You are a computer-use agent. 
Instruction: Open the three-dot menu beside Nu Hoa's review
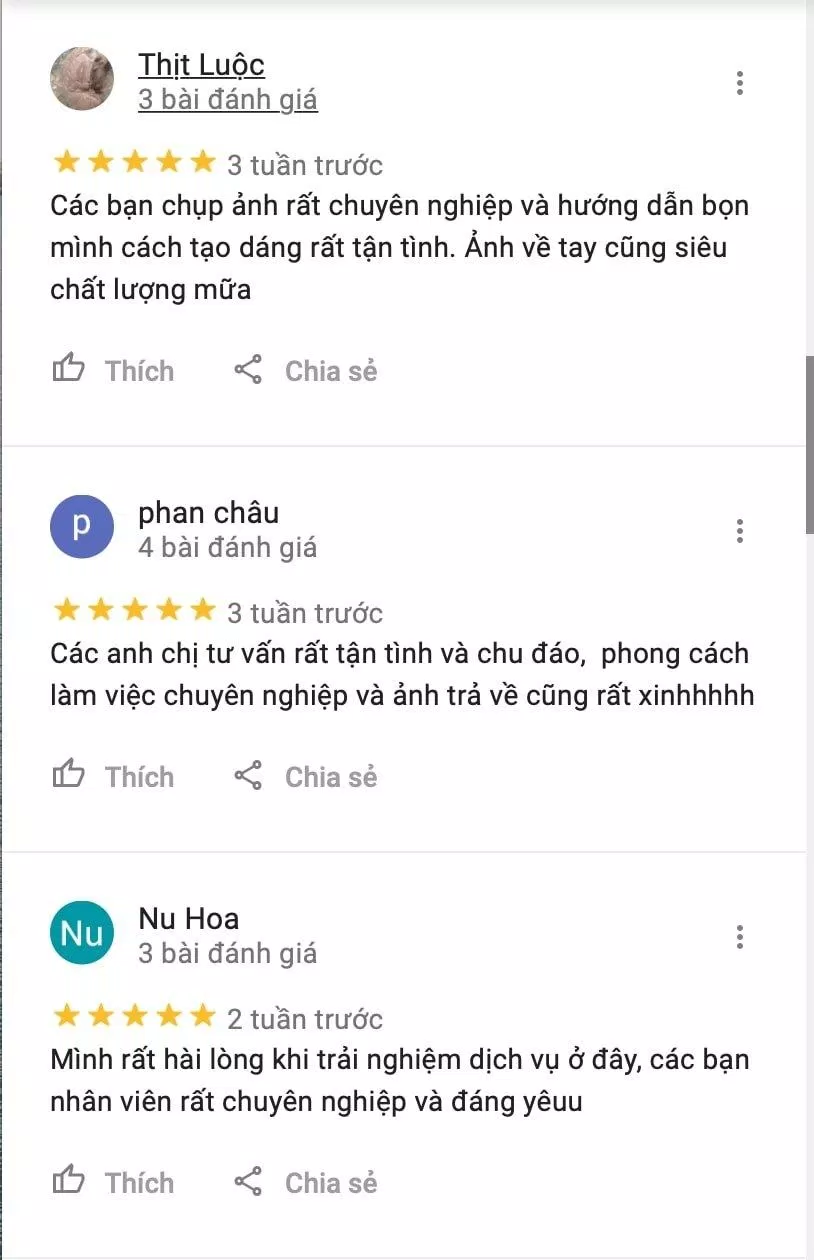coord(740,937)
